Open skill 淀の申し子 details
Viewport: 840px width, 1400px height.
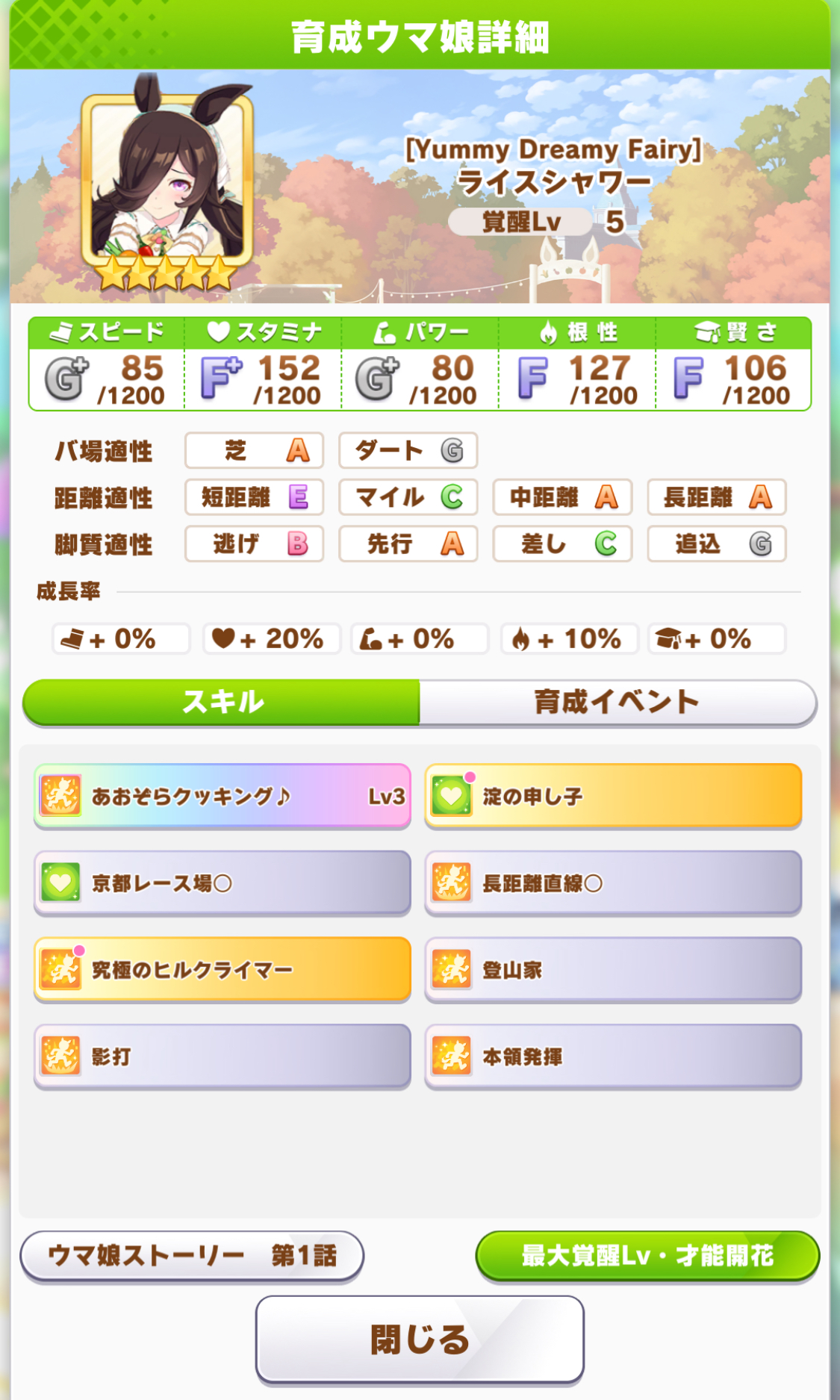tap(613, 796)
